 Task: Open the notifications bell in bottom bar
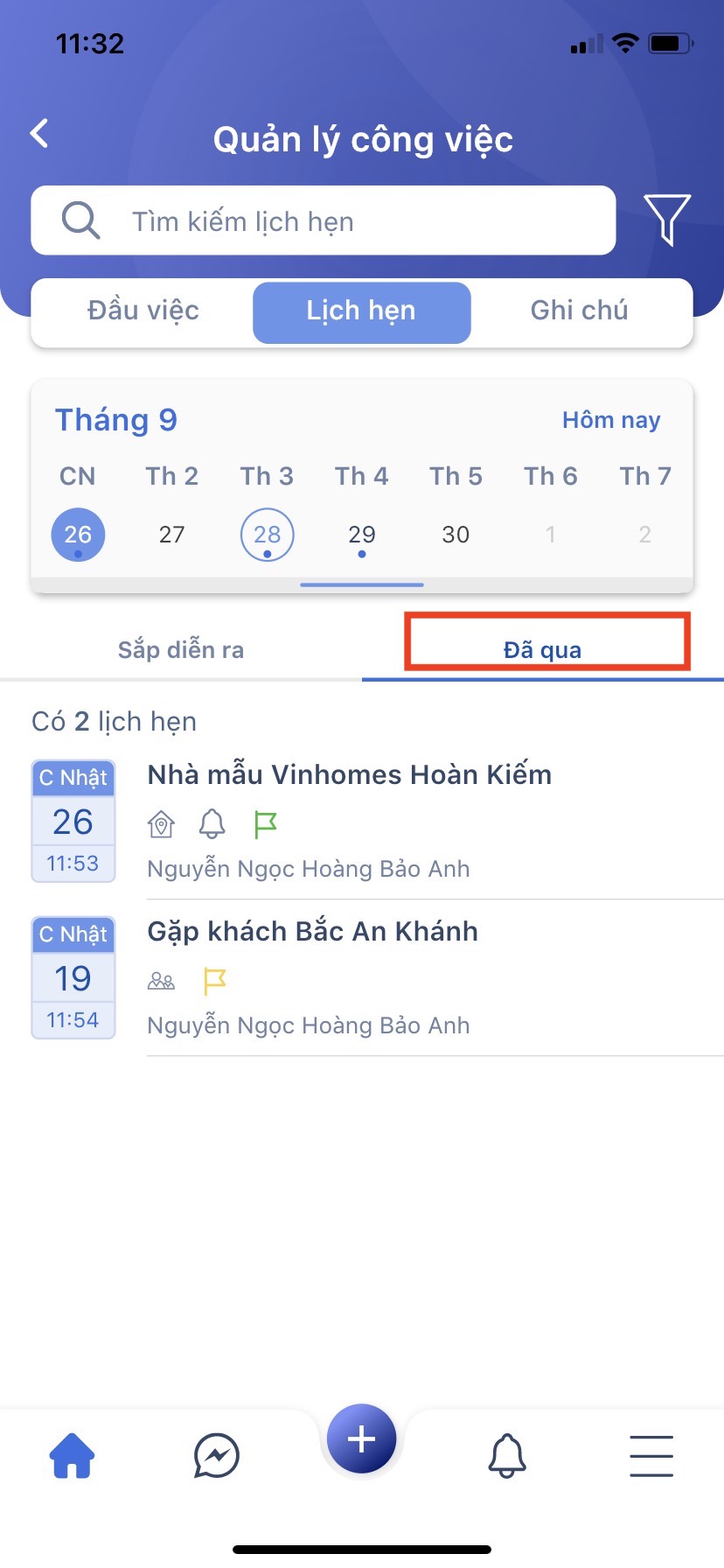click(x=506, y=1456)
